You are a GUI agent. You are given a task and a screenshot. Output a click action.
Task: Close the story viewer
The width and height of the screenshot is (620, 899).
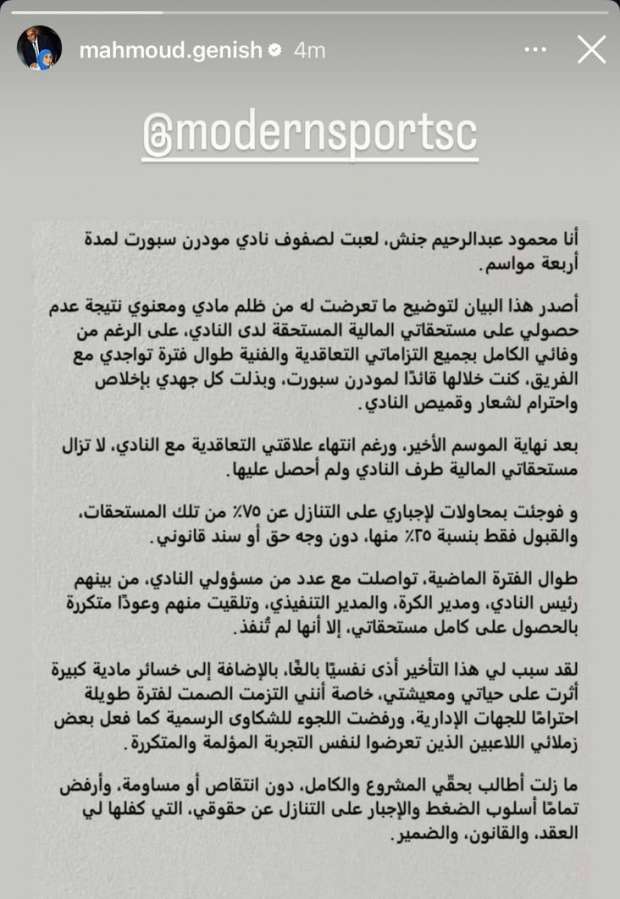tap(591, 49)
